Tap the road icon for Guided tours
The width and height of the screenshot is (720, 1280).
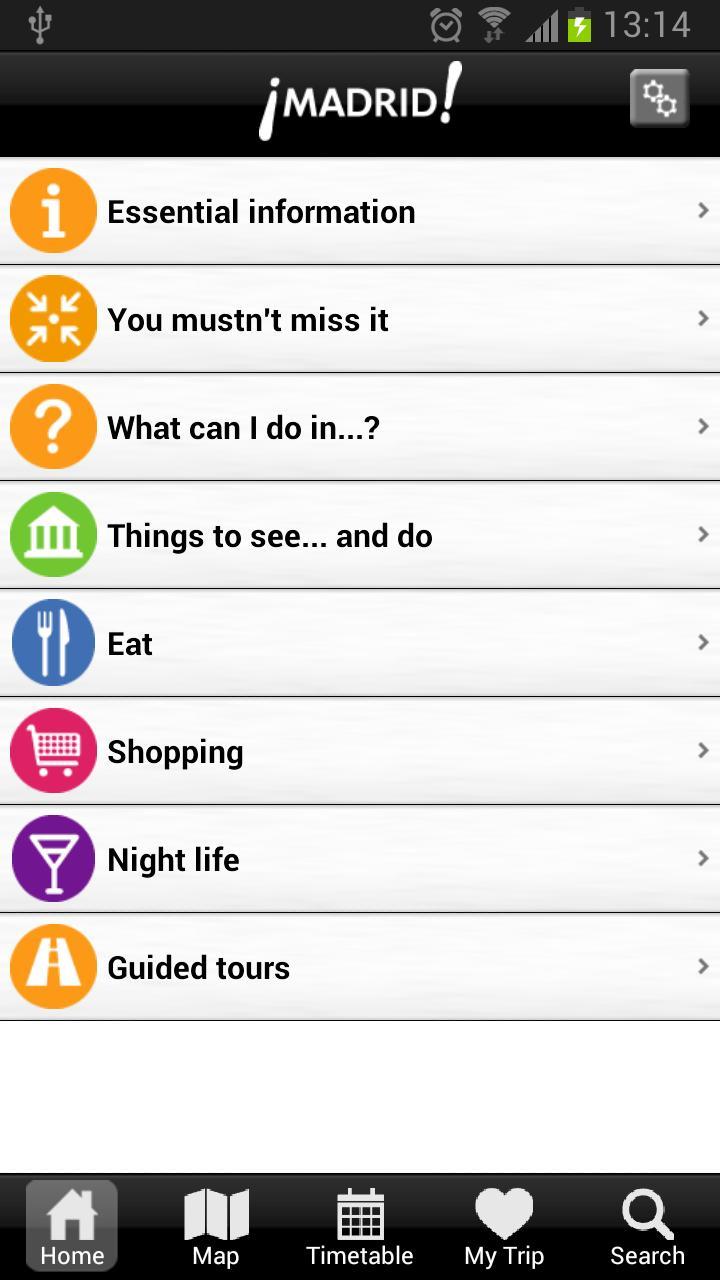pos(53,967)
